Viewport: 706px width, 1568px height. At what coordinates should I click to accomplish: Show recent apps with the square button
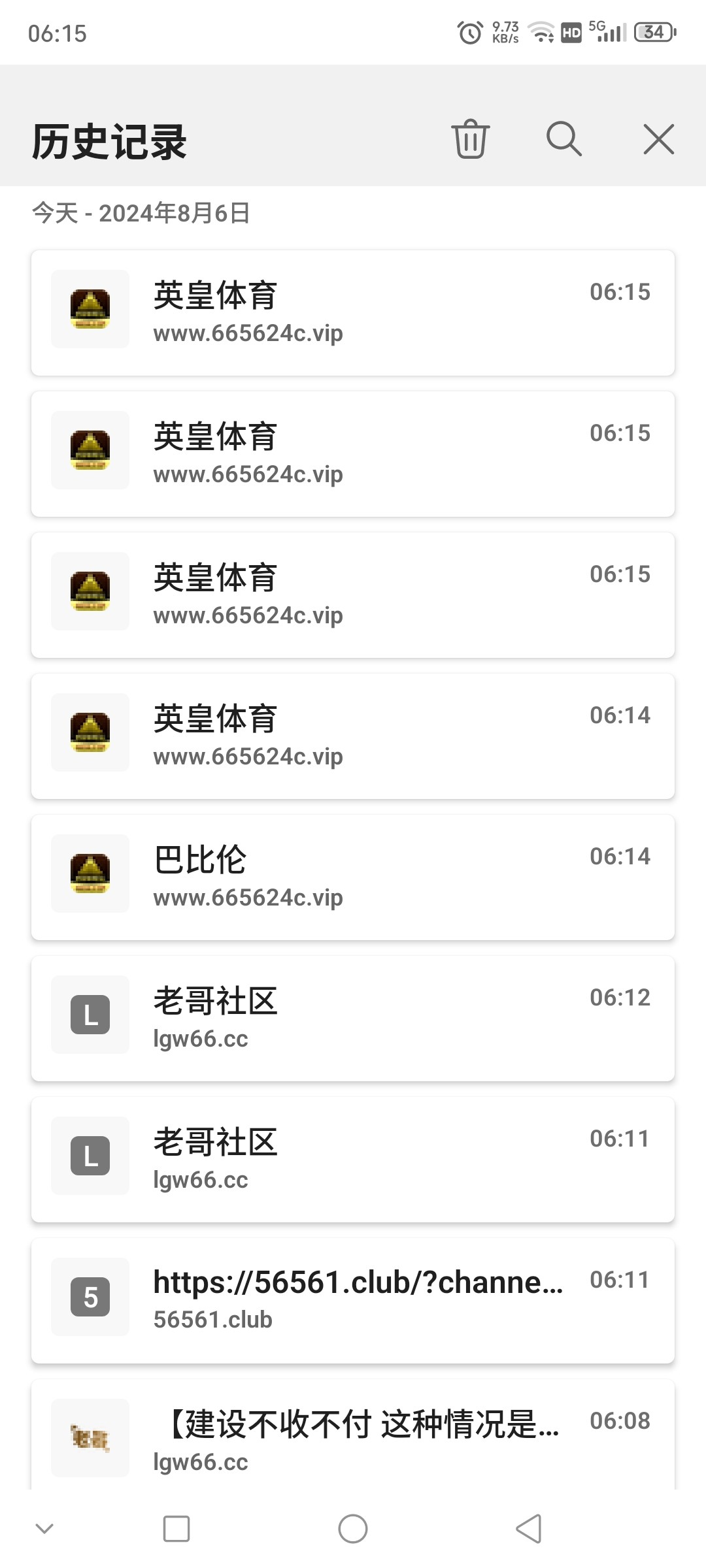click(176, 1529)
